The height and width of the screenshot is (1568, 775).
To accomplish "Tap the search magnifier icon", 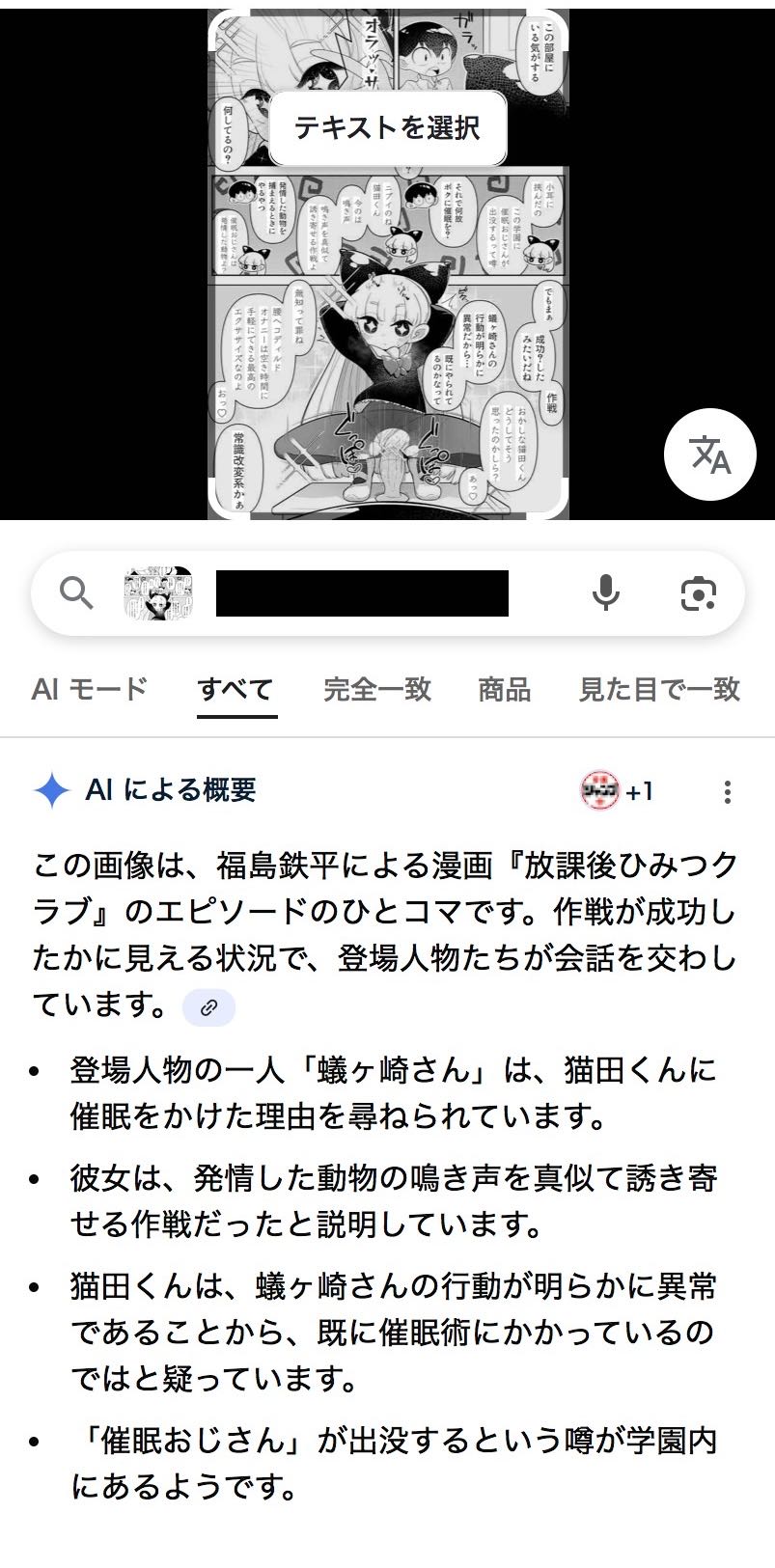I will (x=76, y=592).
